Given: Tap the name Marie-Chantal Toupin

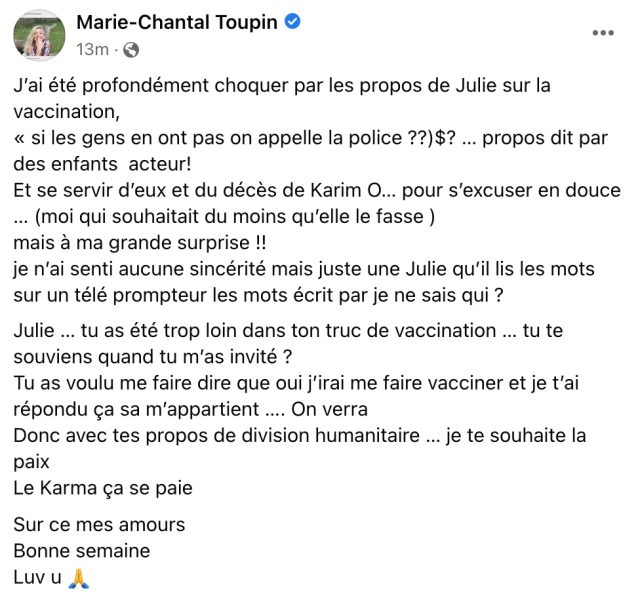Looking at the screenshot, I should click(x=178, y=23).
